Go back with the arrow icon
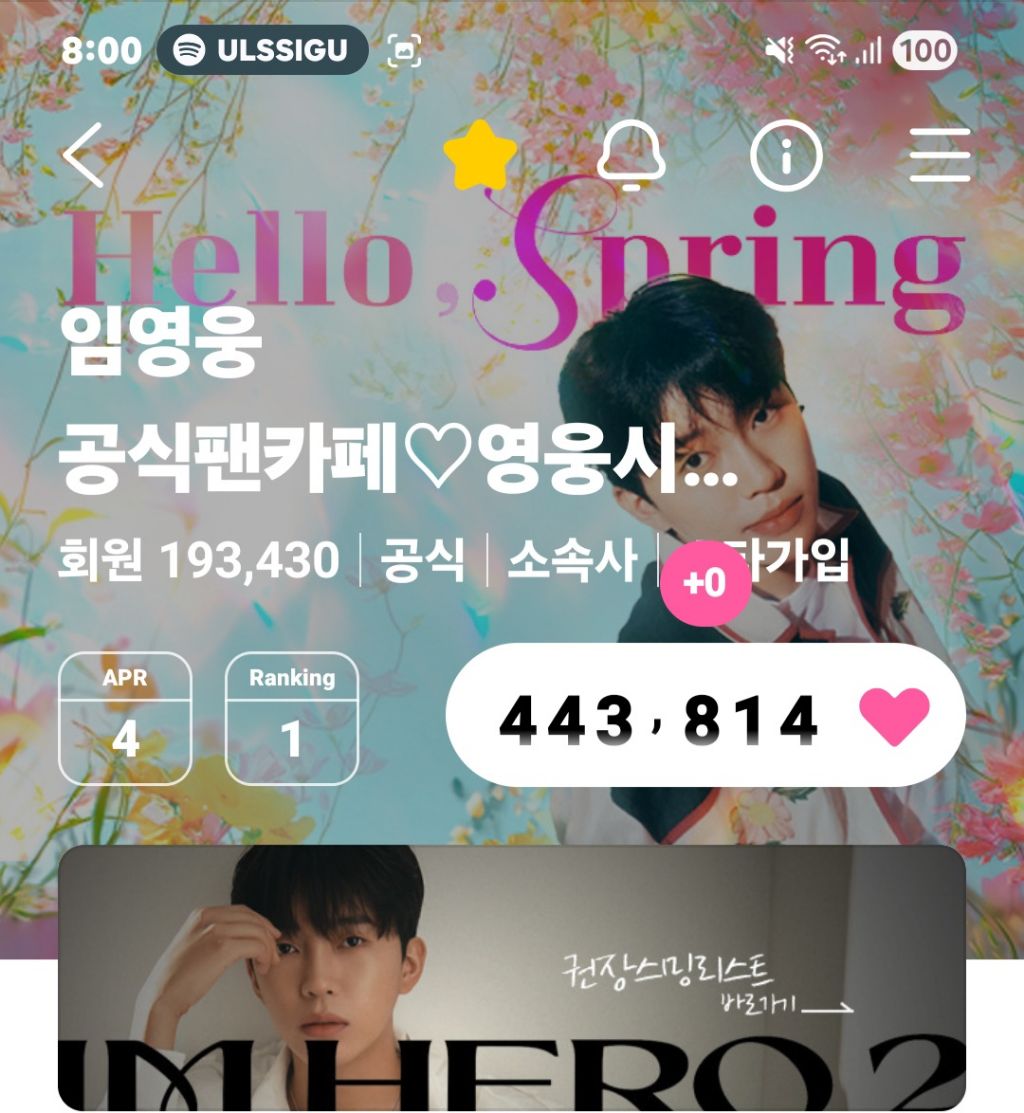Screen dimensions: 1024x1113 point(84,155)
